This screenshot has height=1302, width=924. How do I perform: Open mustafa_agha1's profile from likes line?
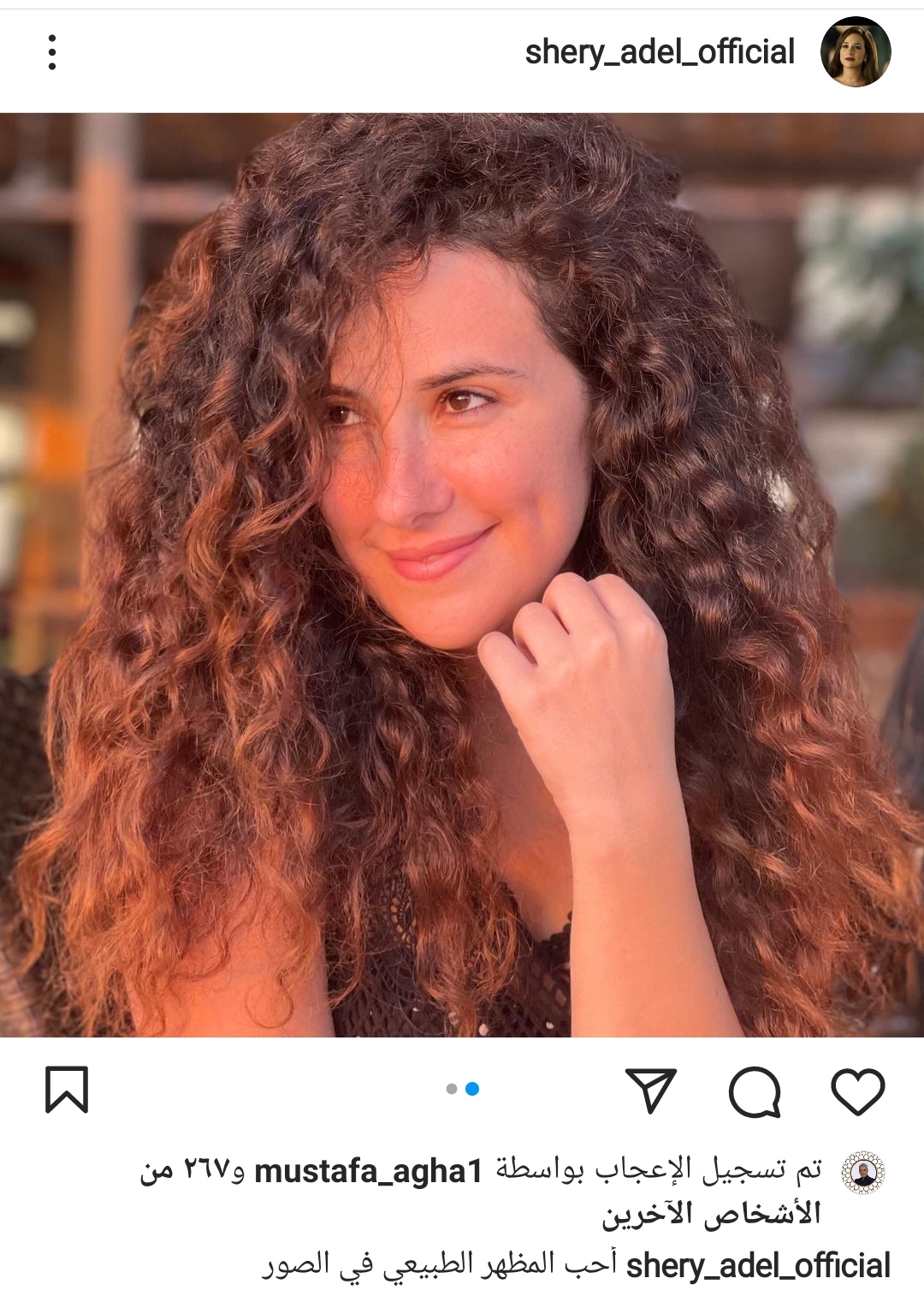pyautogui.click(x=368, y=1171)
